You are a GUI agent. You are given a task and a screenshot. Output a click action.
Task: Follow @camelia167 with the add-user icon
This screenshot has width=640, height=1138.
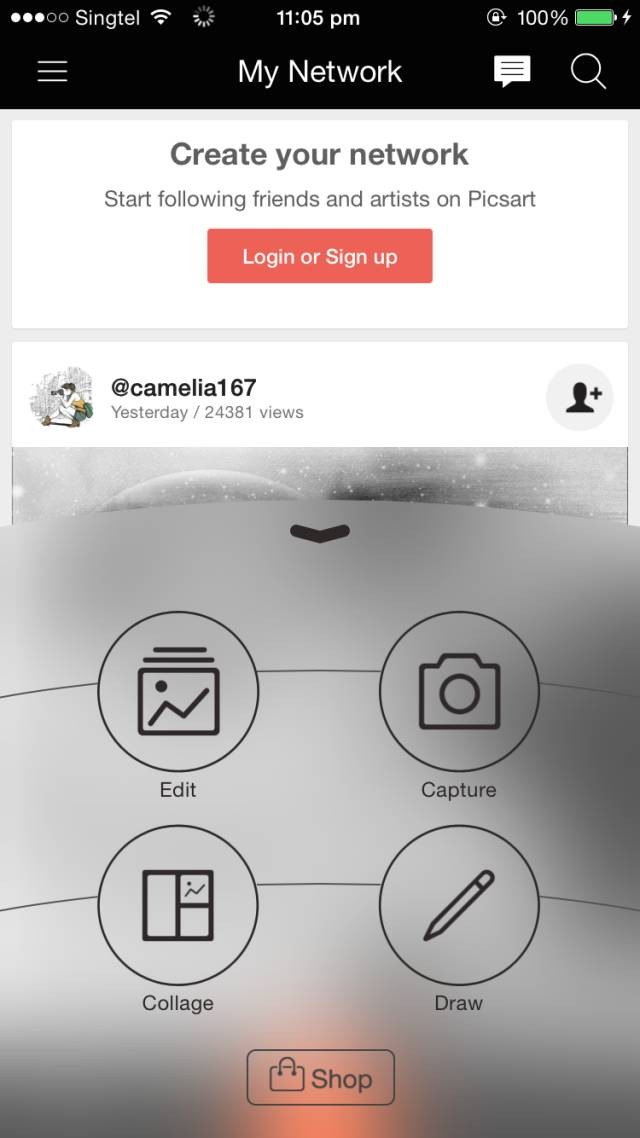[580, 398]
